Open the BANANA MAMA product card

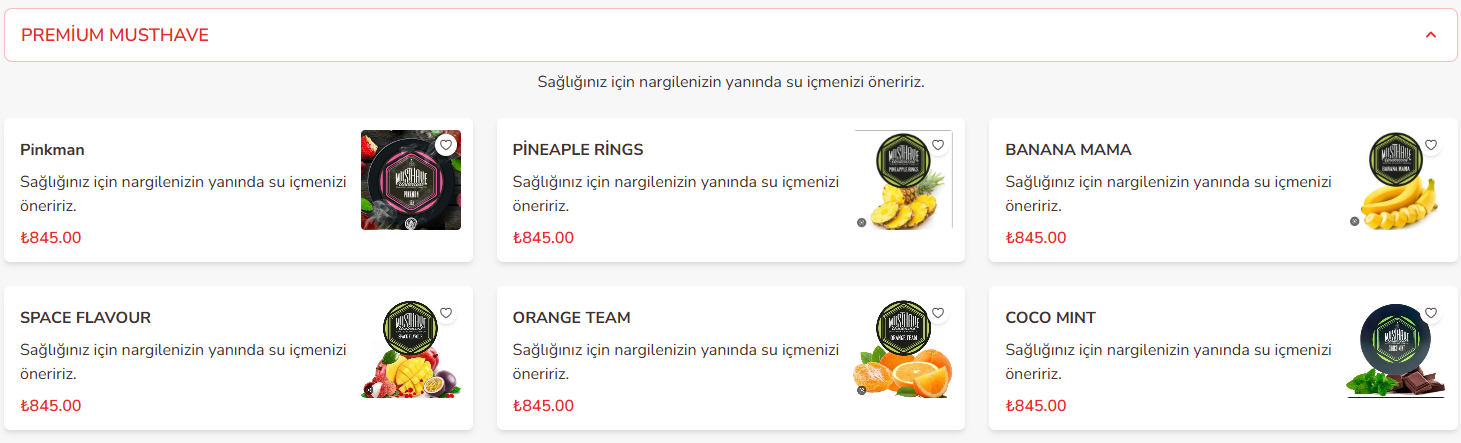1223,190
